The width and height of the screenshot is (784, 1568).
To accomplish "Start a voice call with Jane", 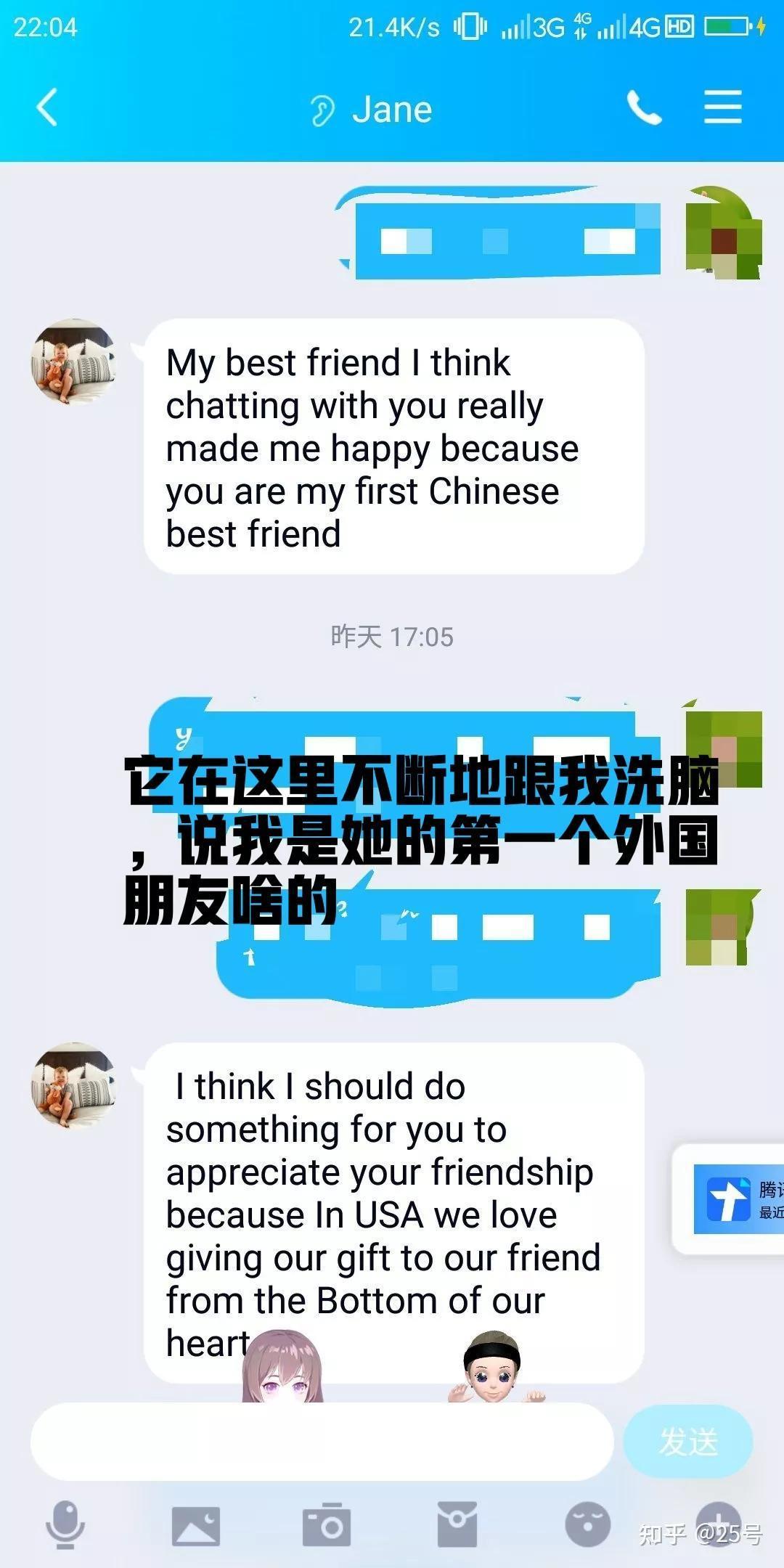I will point(643,108).
